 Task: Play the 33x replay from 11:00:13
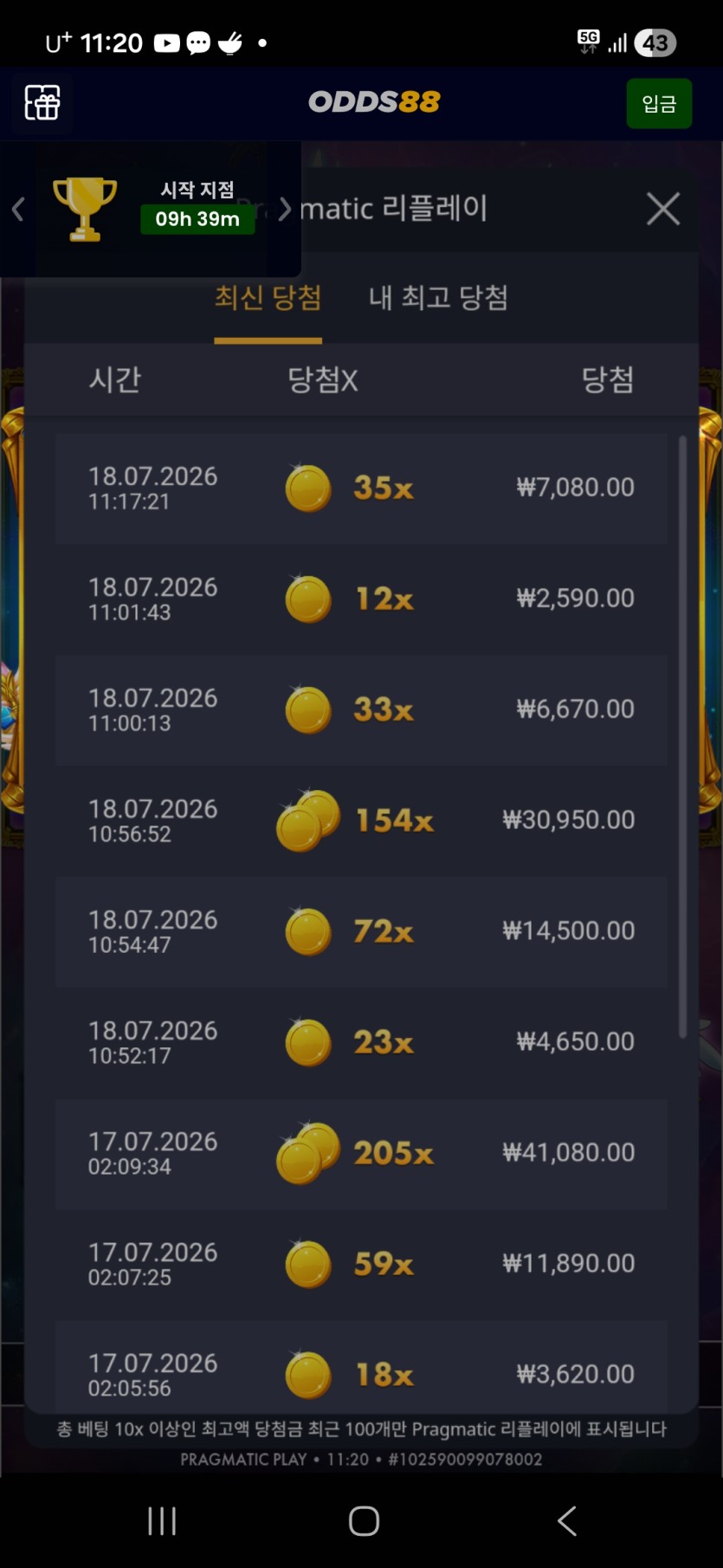[361, 710]
